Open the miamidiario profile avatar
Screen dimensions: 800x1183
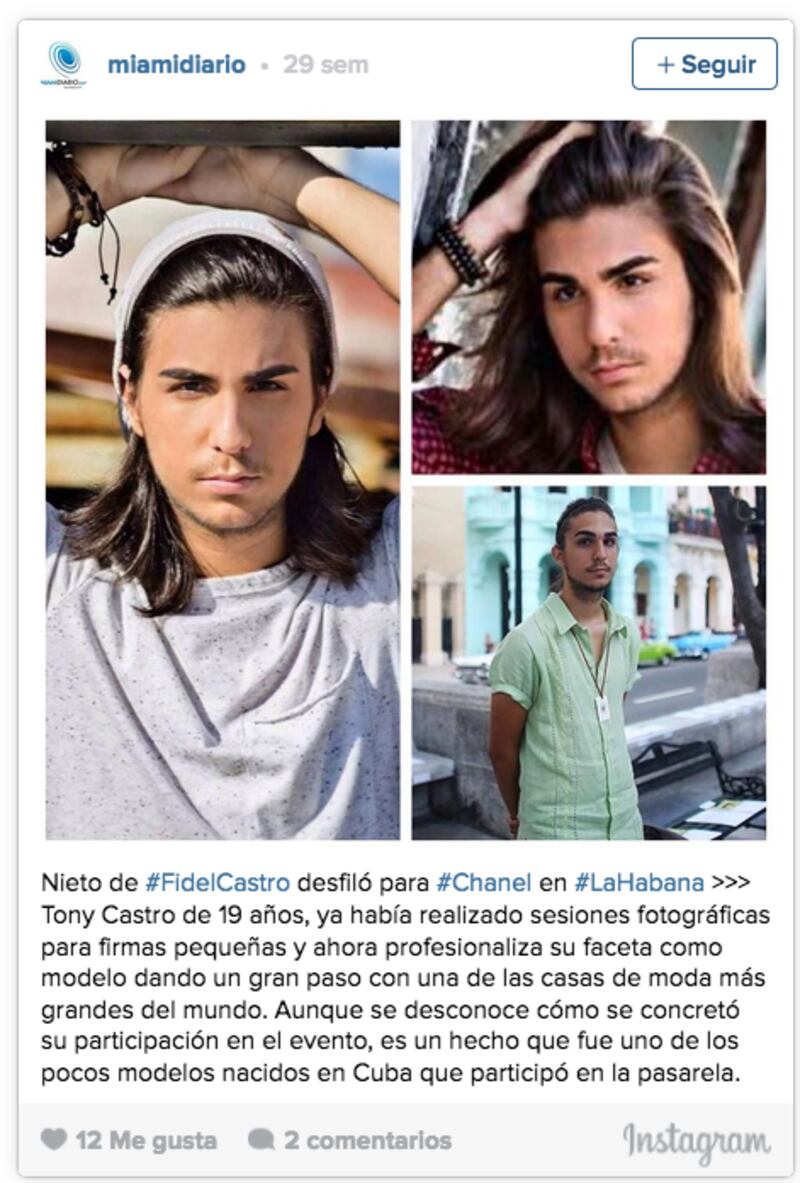tap(63, 65)
